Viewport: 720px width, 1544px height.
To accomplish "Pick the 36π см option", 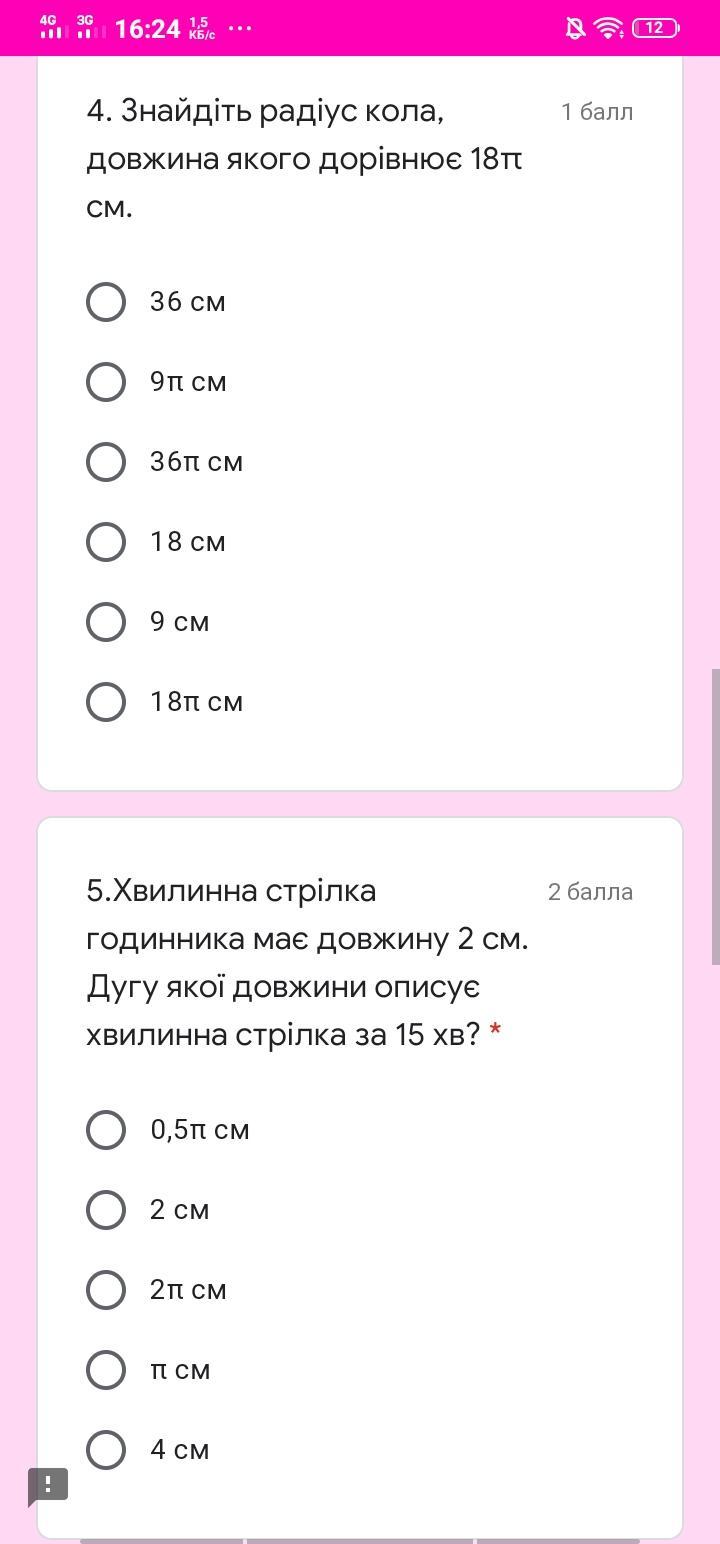I will point(106,462).
